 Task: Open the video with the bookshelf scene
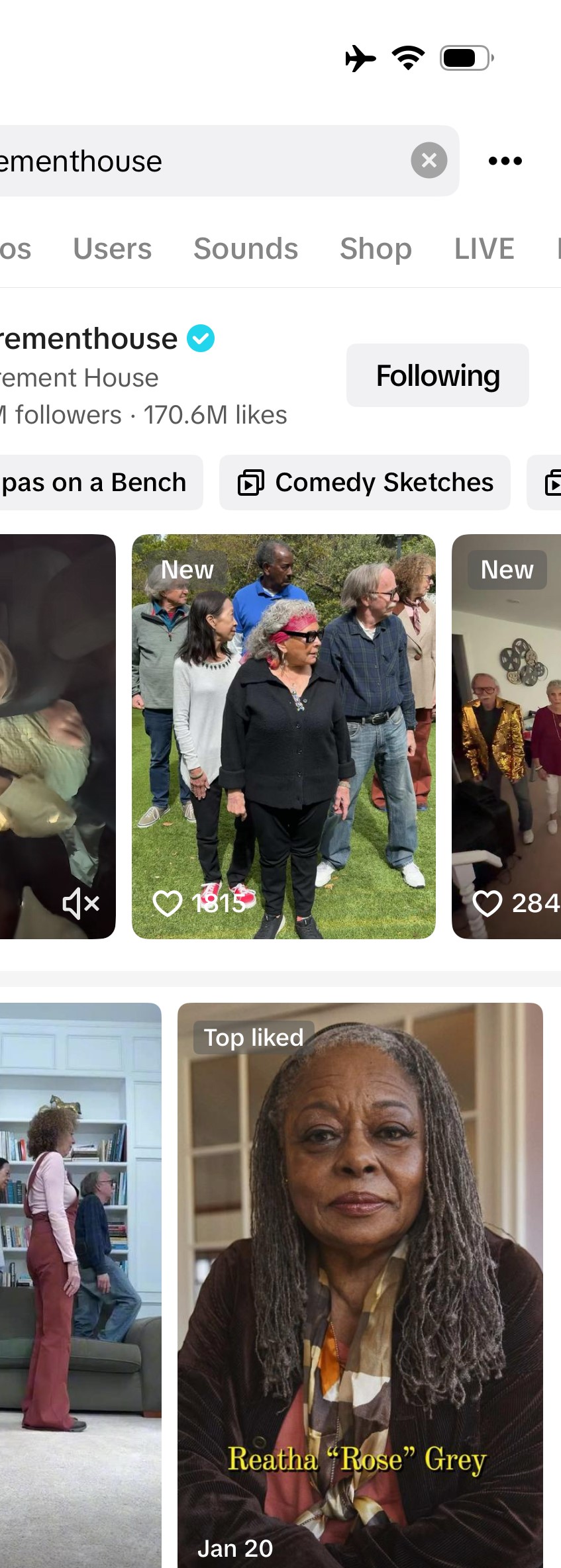(x=79, y=1284)
